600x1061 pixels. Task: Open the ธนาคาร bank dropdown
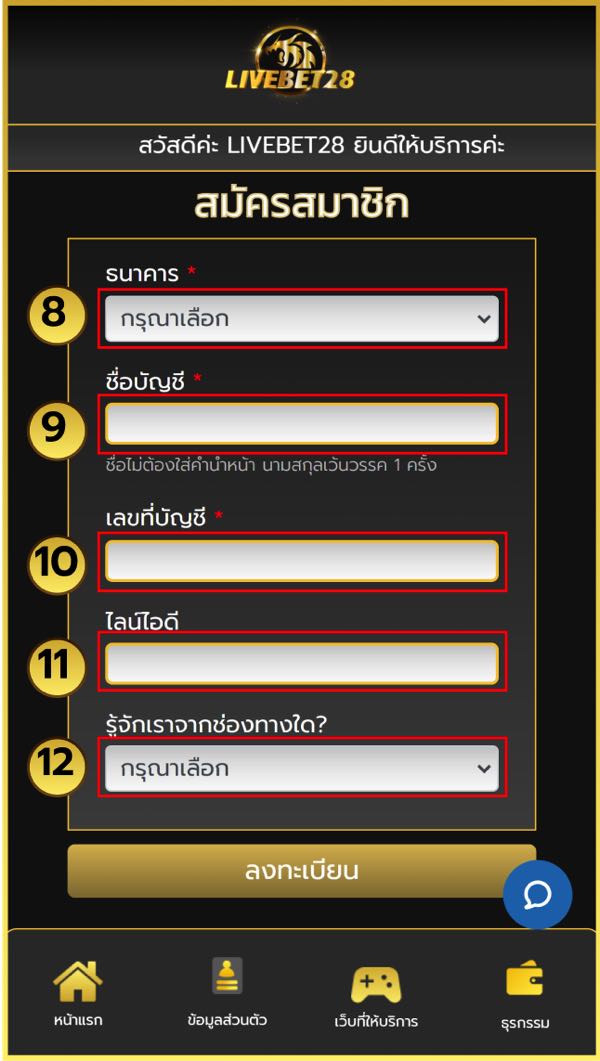[x=302, y=319]
